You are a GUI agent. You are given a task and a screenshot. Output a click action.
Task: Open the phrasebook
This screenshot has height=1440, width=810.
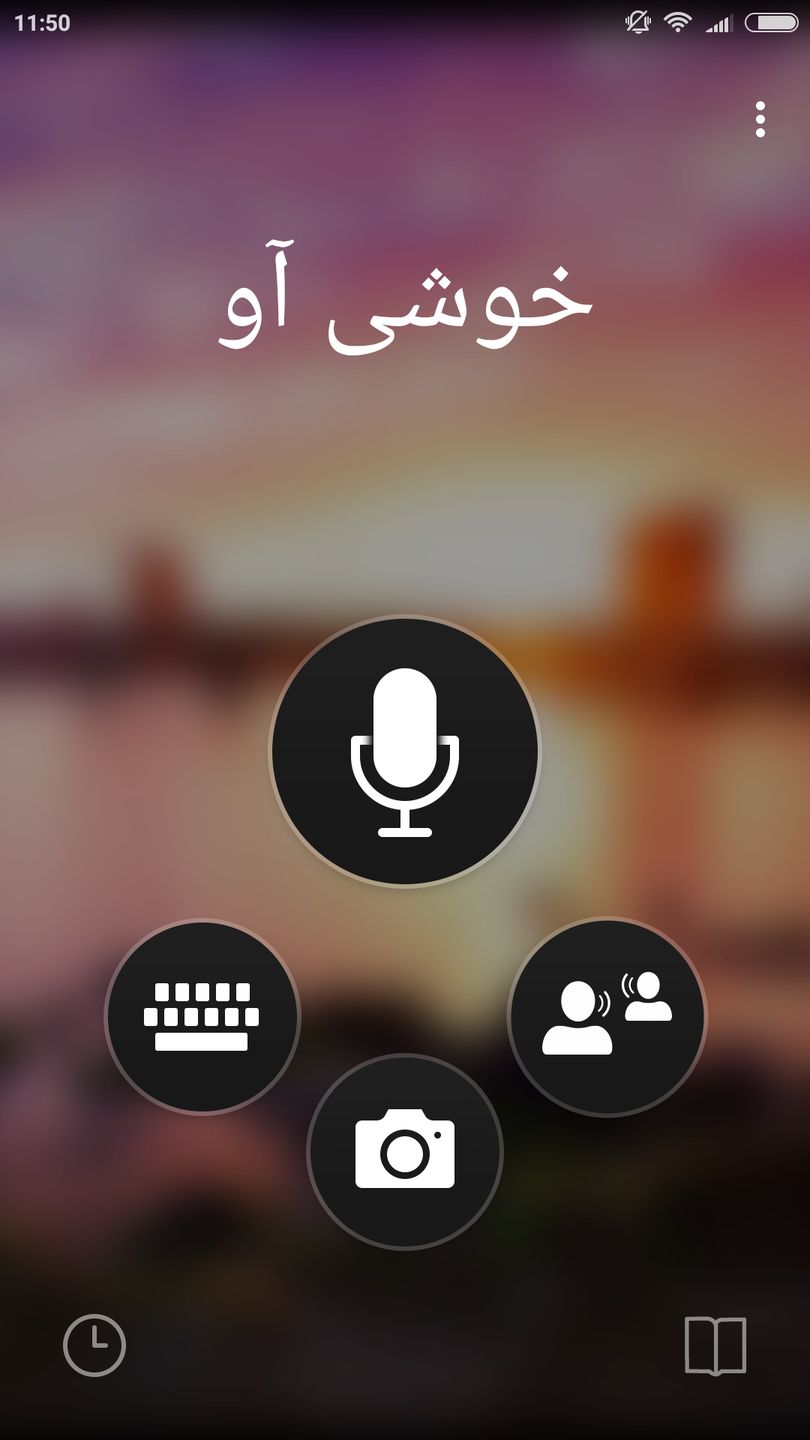715,1346
